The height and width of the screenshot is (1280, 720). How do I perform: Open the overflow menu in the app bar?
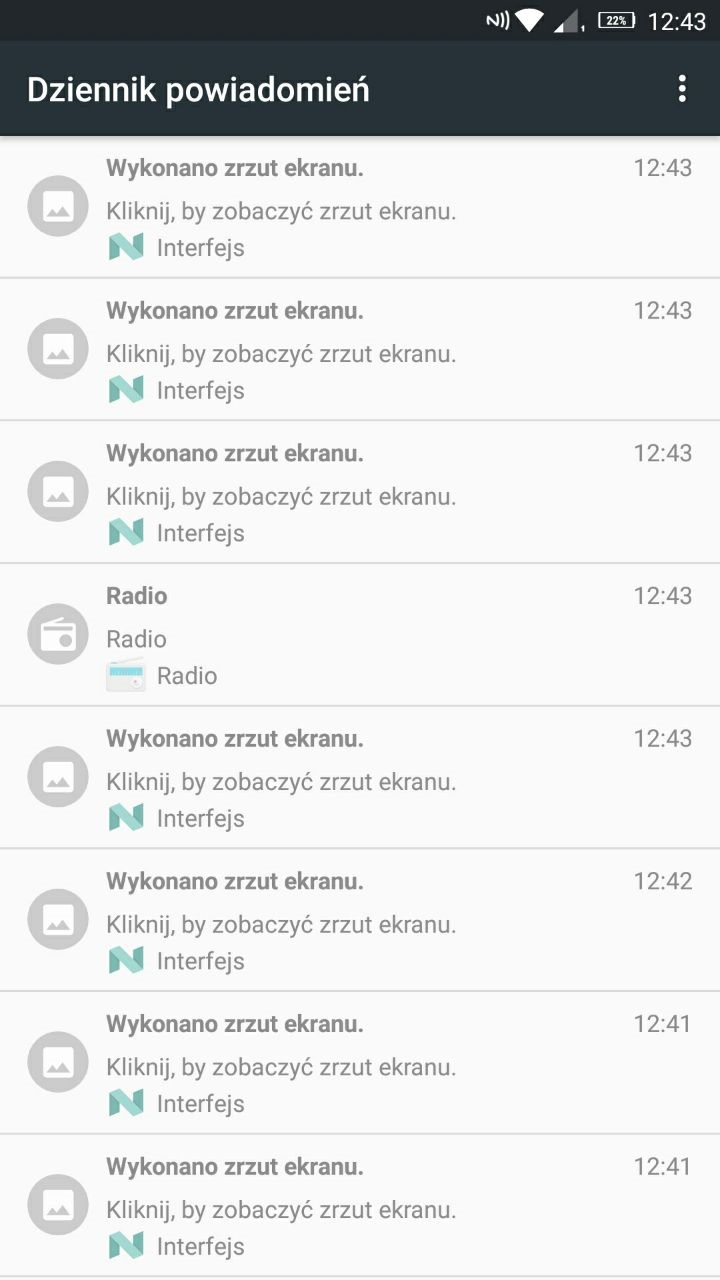[x=682, y=89]
